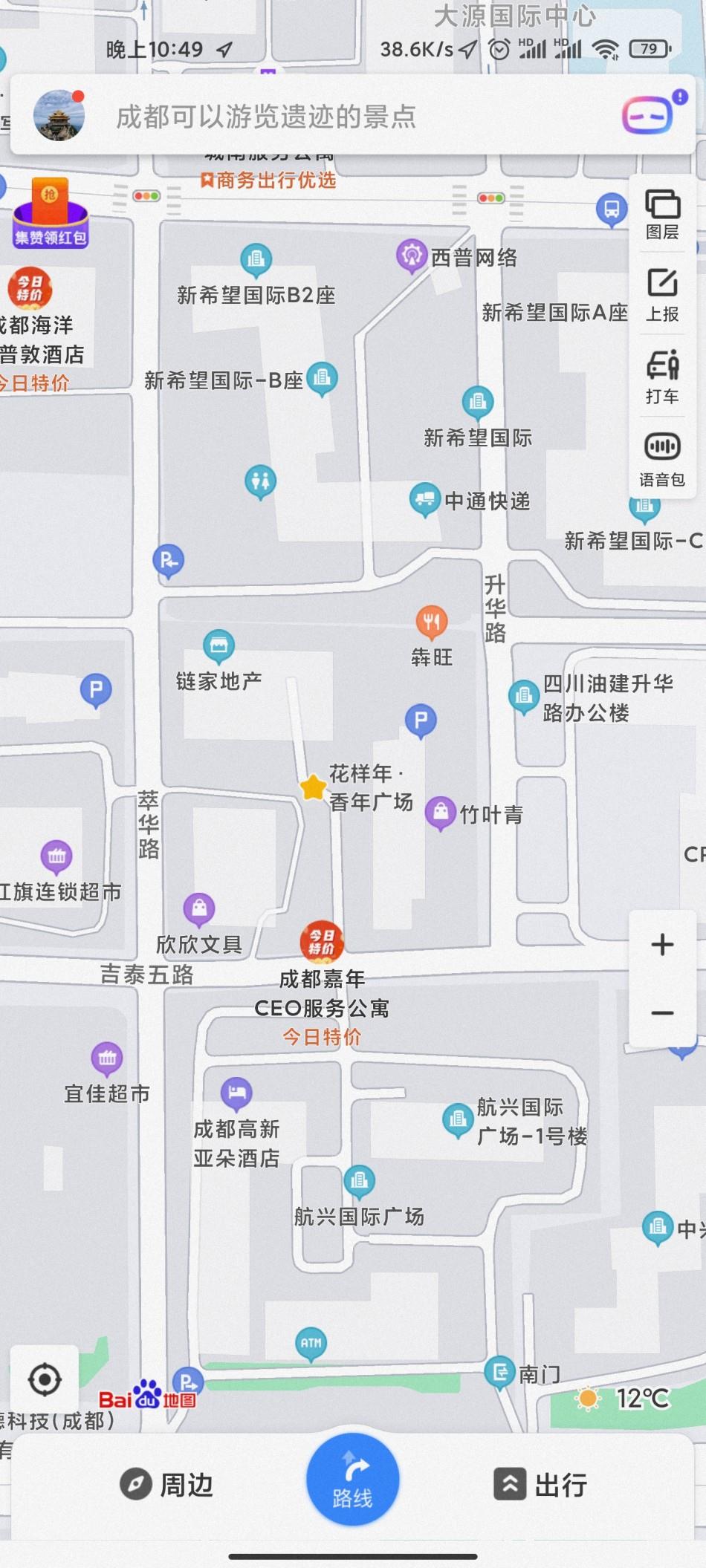Select the 链家地产 map marker
The width and height of the screenshot is (706, 1568).
pyautogui.click(x=218, y=645)
